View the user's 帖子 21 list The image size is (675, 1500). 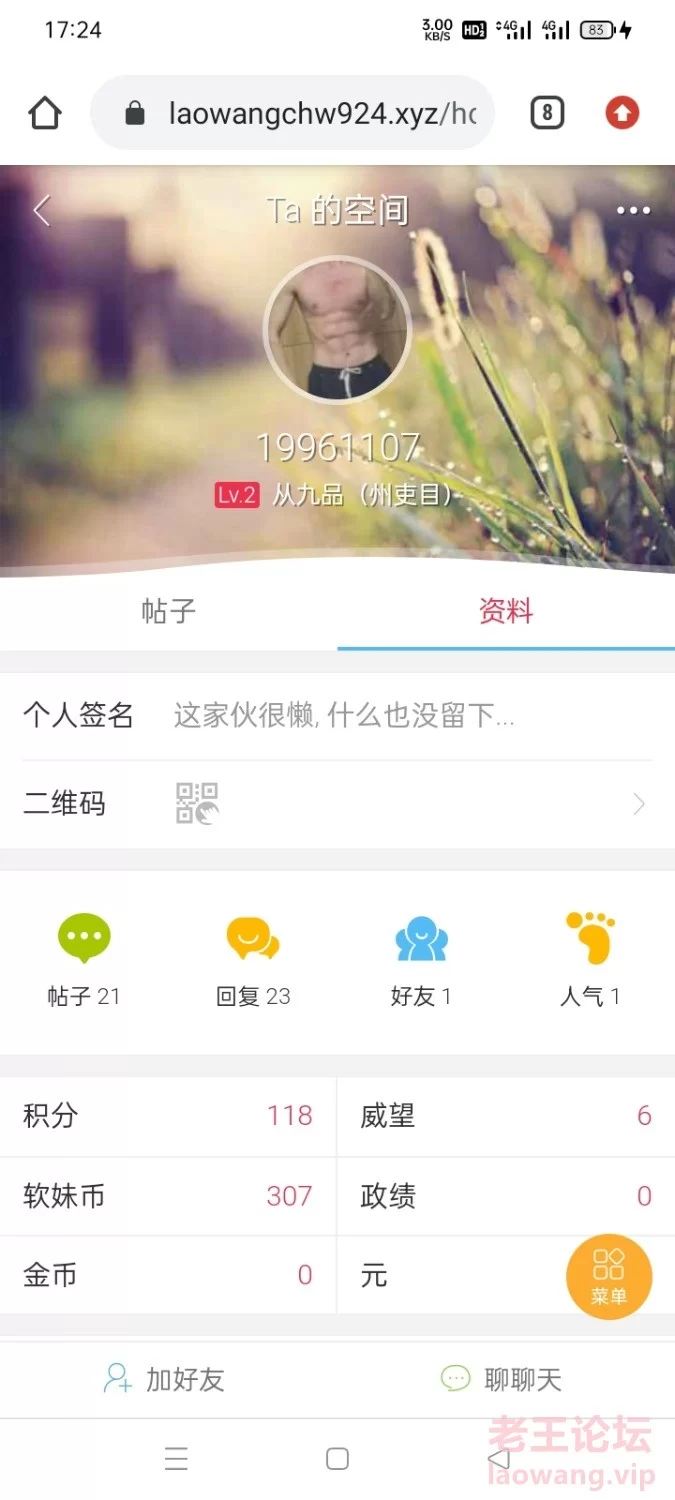(84, 957)
